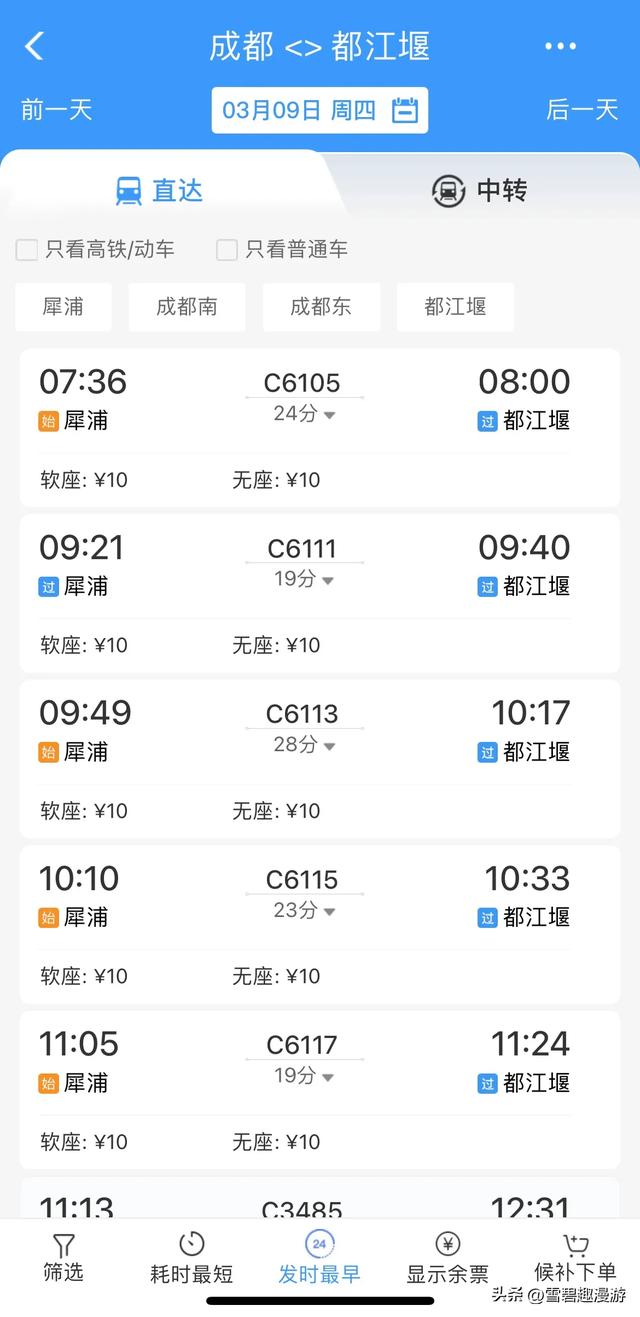Viewport: 640px width, 1317px height.
Task: Open the three-dot overflow menu
Action: [x=560, y=46]
